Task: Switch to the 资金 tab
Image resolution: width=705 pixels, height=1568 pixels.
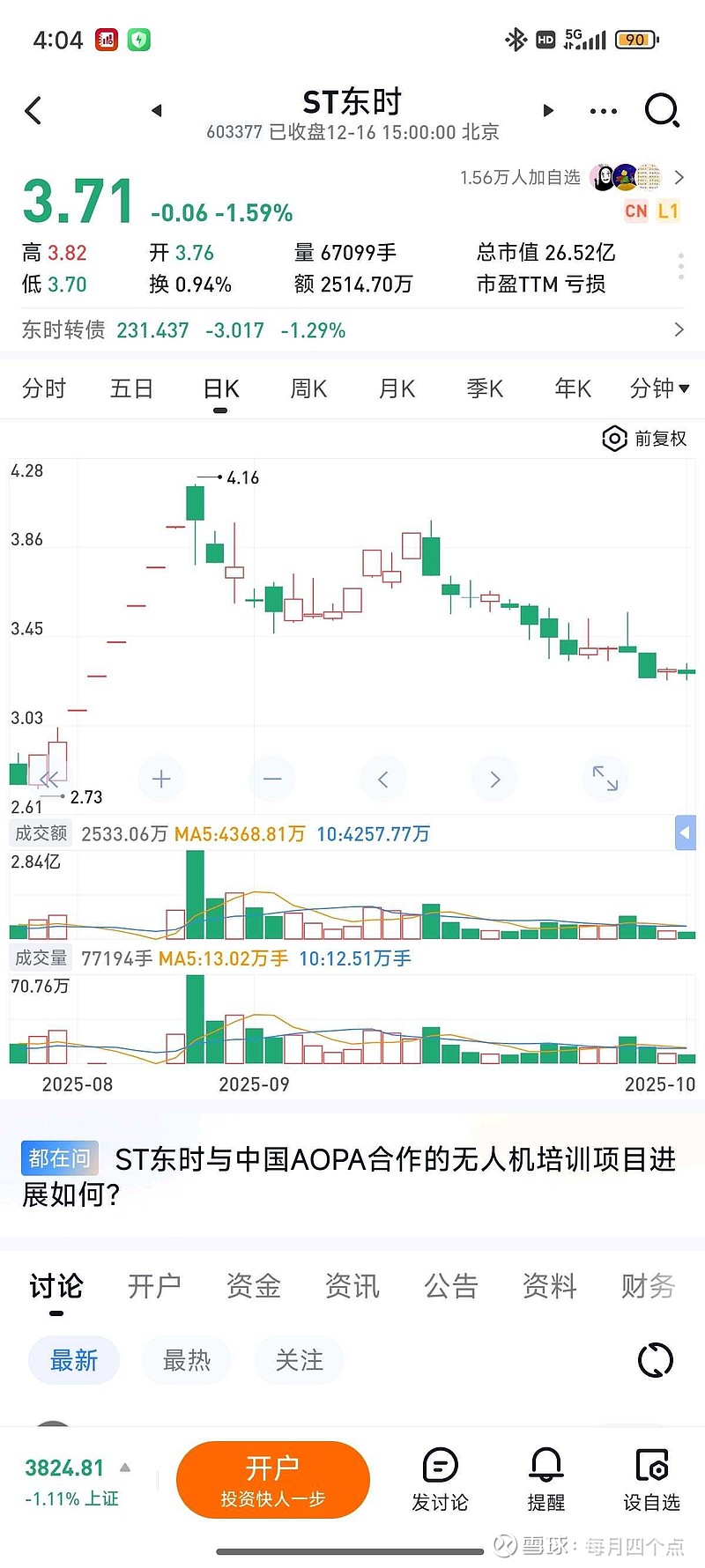Action: click(x=254, y=1286)
